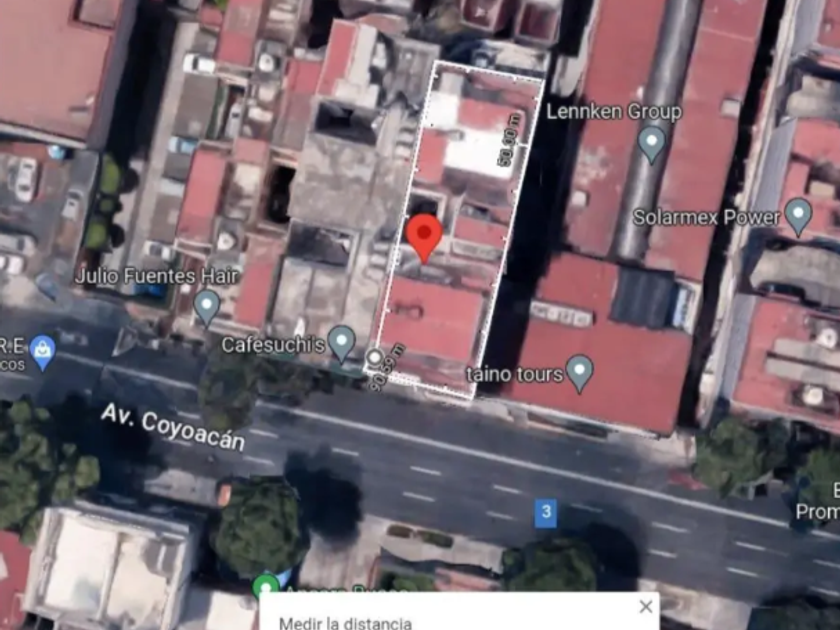Select the Solarmex Power map pin
Image resolution: width=840 pixels, height=630 pixels.
point(798,215)
